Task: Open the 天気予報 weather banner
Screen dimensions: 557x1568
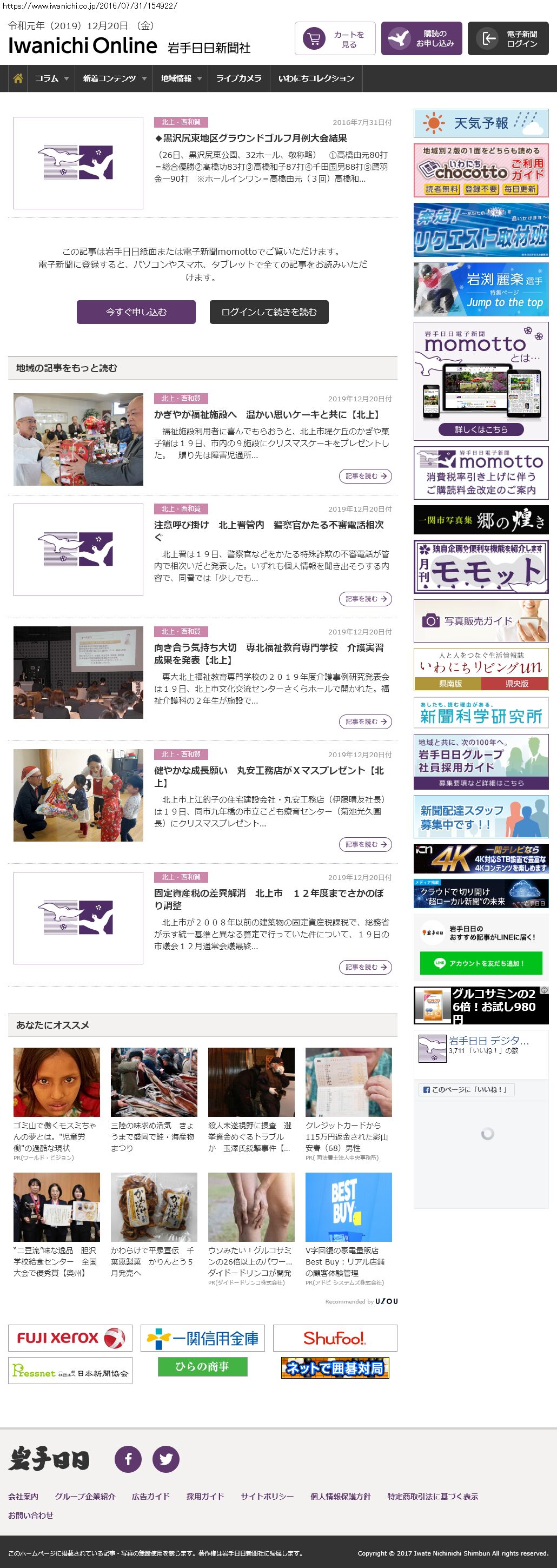Action: point(481,123)
